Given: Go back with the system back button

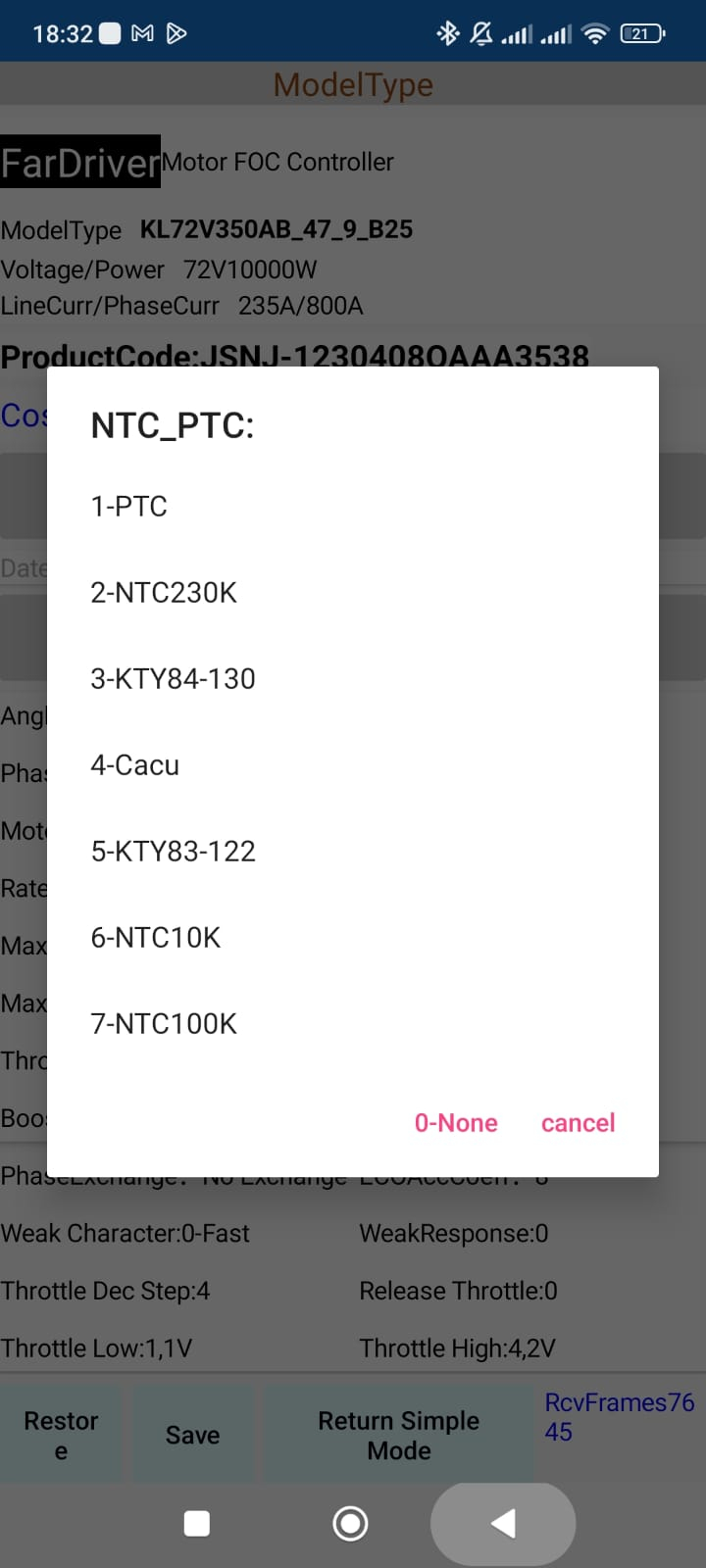Looking at the screenshot, I should coord(503,1524).
